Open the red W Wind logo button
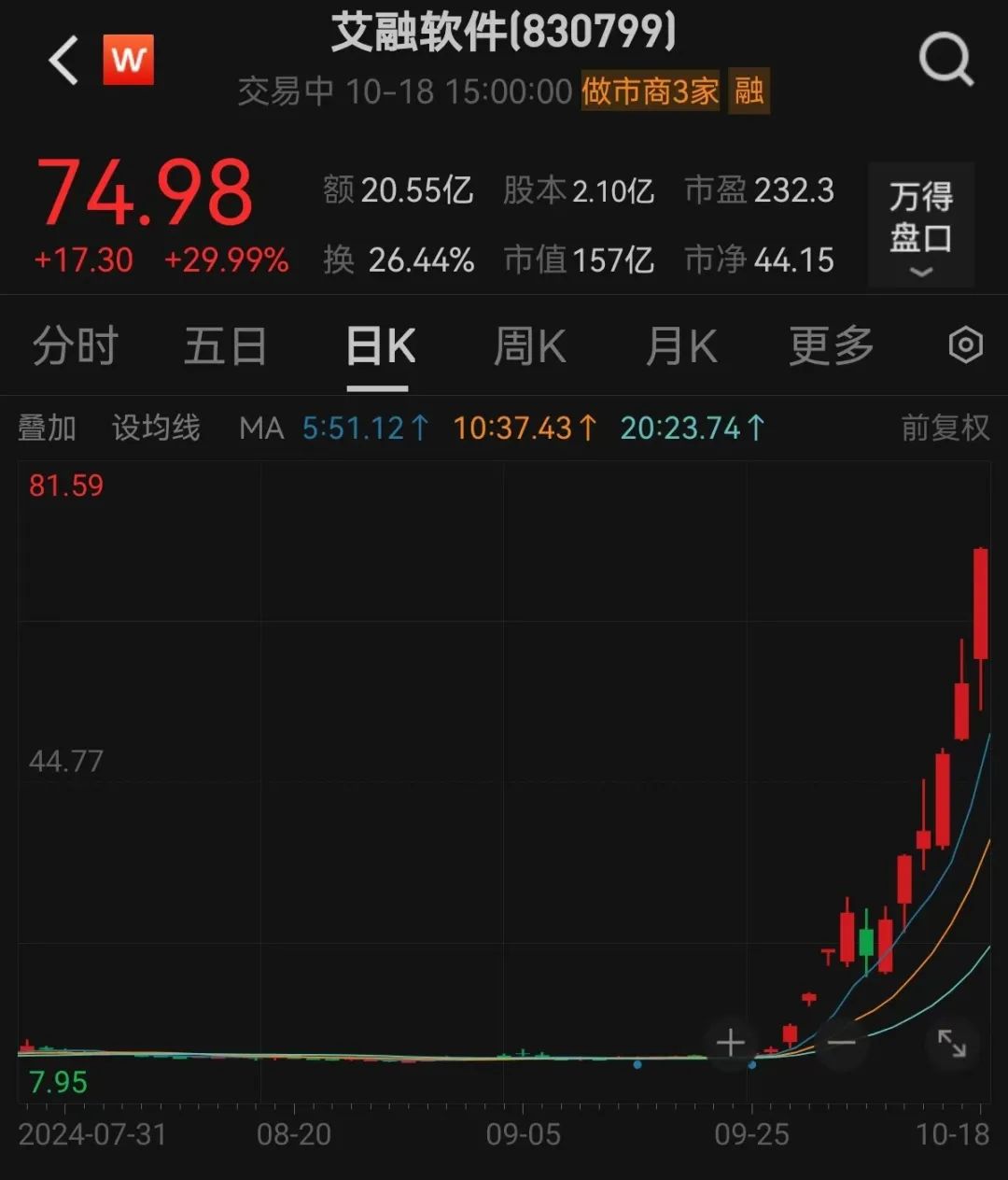Viewport: 1008px width, 1180px height. click(128, 61)
